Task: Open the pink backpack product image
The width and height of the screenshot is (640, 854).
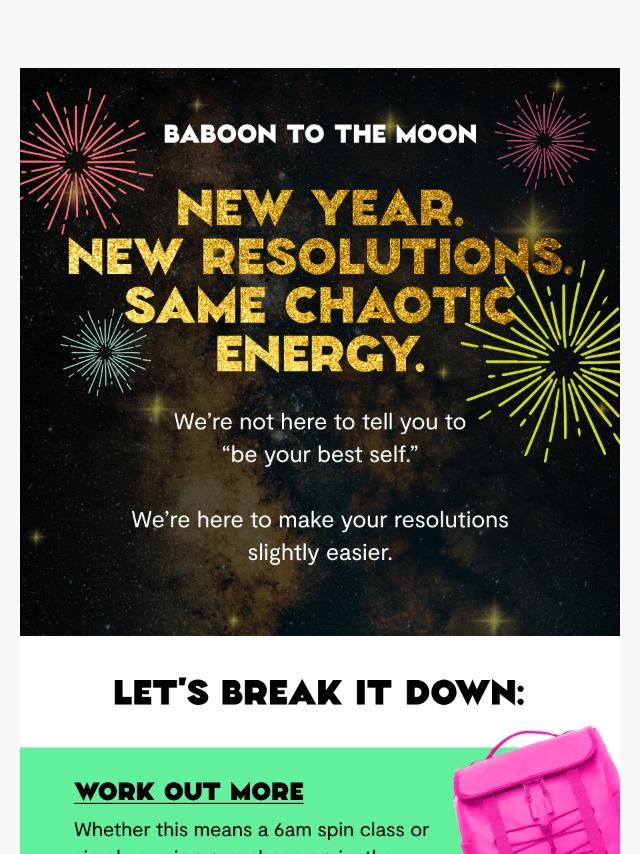Action: (540, 795)
